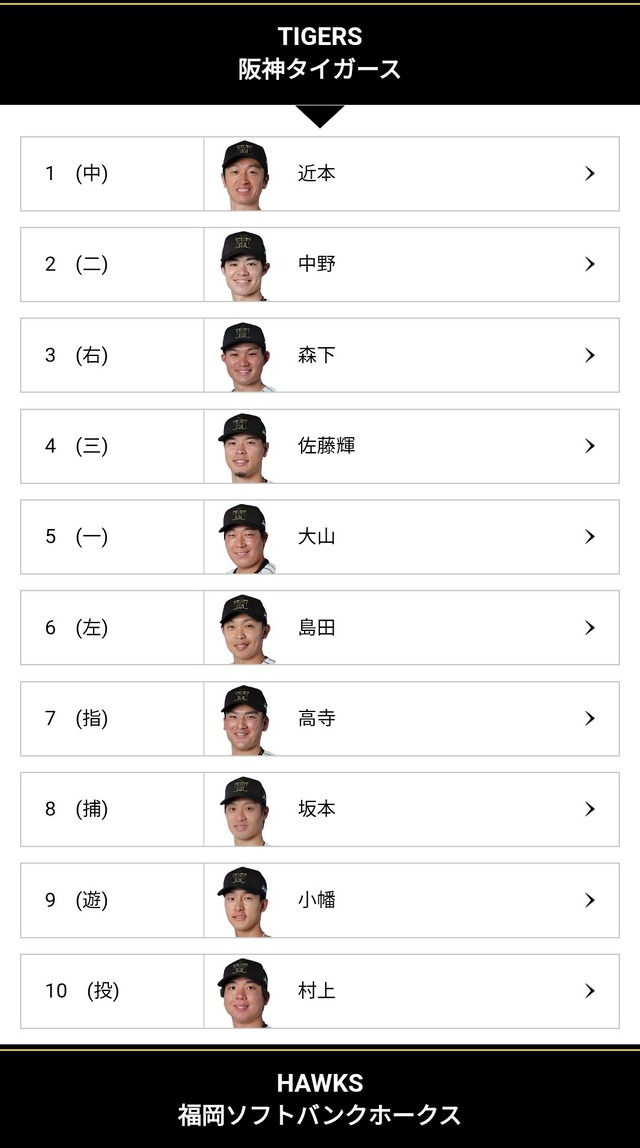View second batter 中野's profile
The height and width of the screenshot is (1148, 640).
pyautogui.click(x=318, y=265)
